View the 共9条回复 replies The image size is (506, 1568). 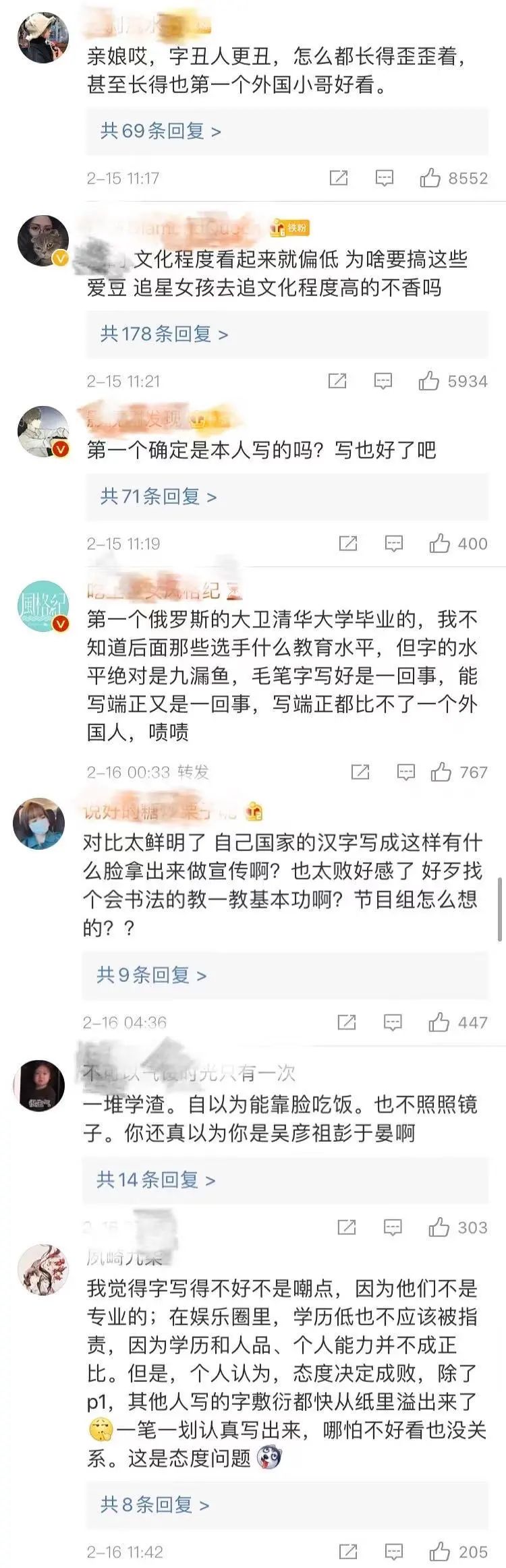click(x=151, y=975)
